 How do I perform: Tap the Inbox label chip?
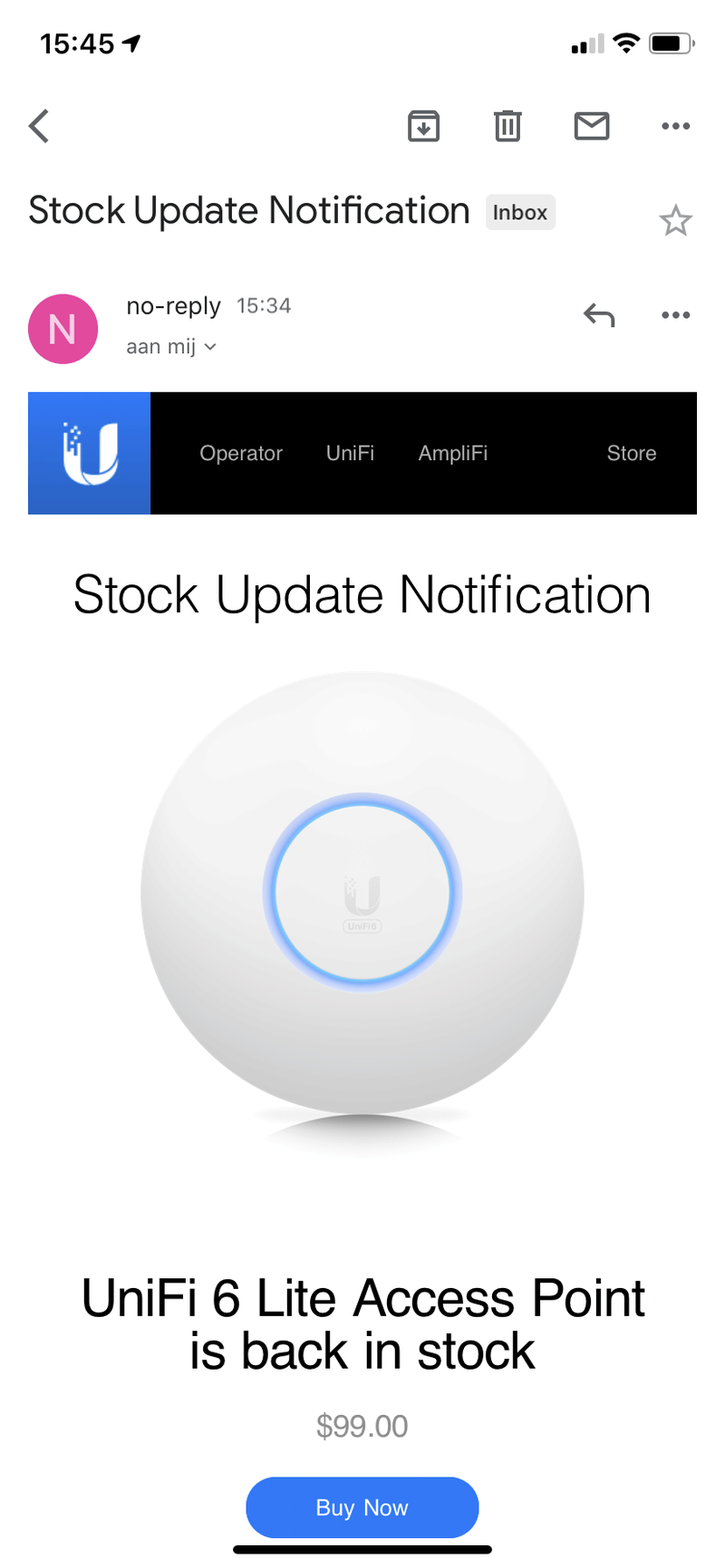pos(520,213)
